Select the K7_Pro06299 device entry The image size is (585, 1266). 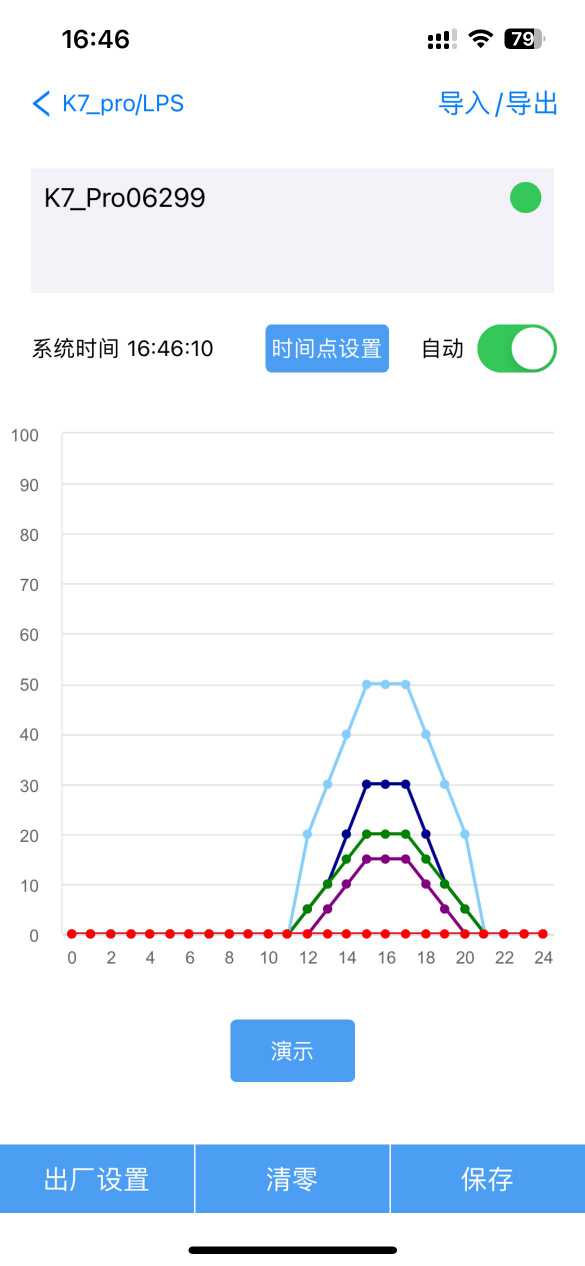click(x=292, y=230)
